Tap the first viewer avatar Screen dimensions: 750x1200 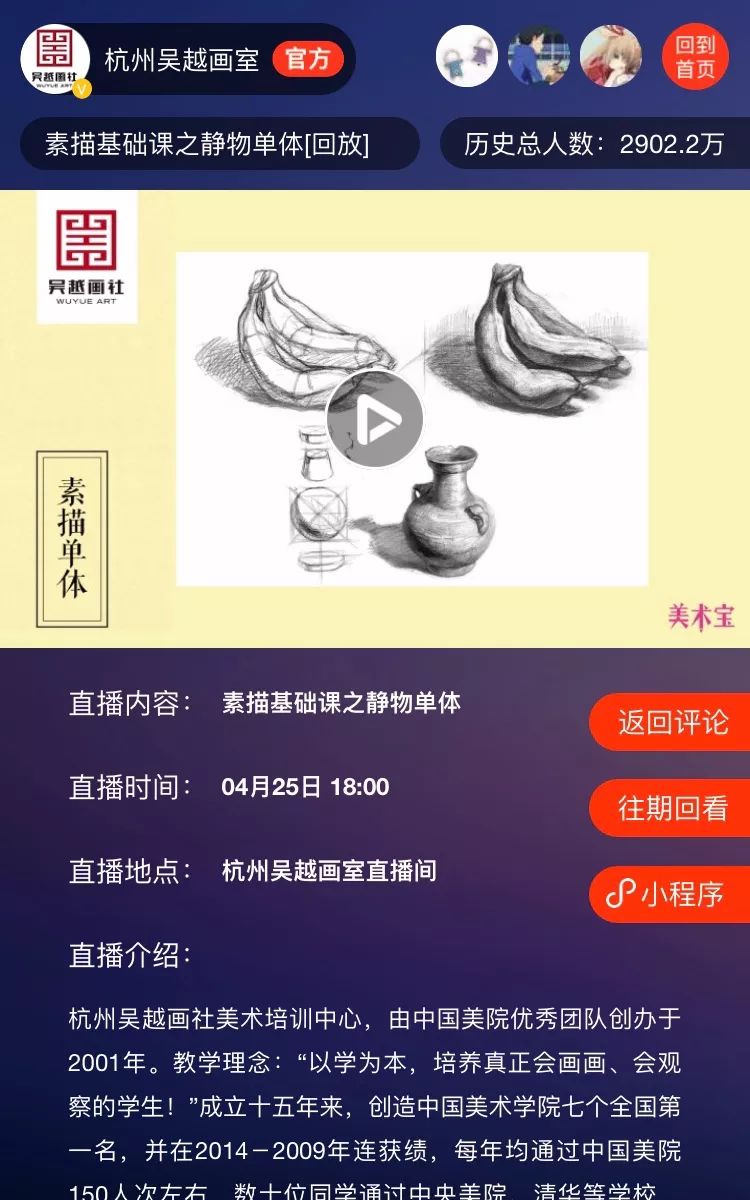coord(467,57)
